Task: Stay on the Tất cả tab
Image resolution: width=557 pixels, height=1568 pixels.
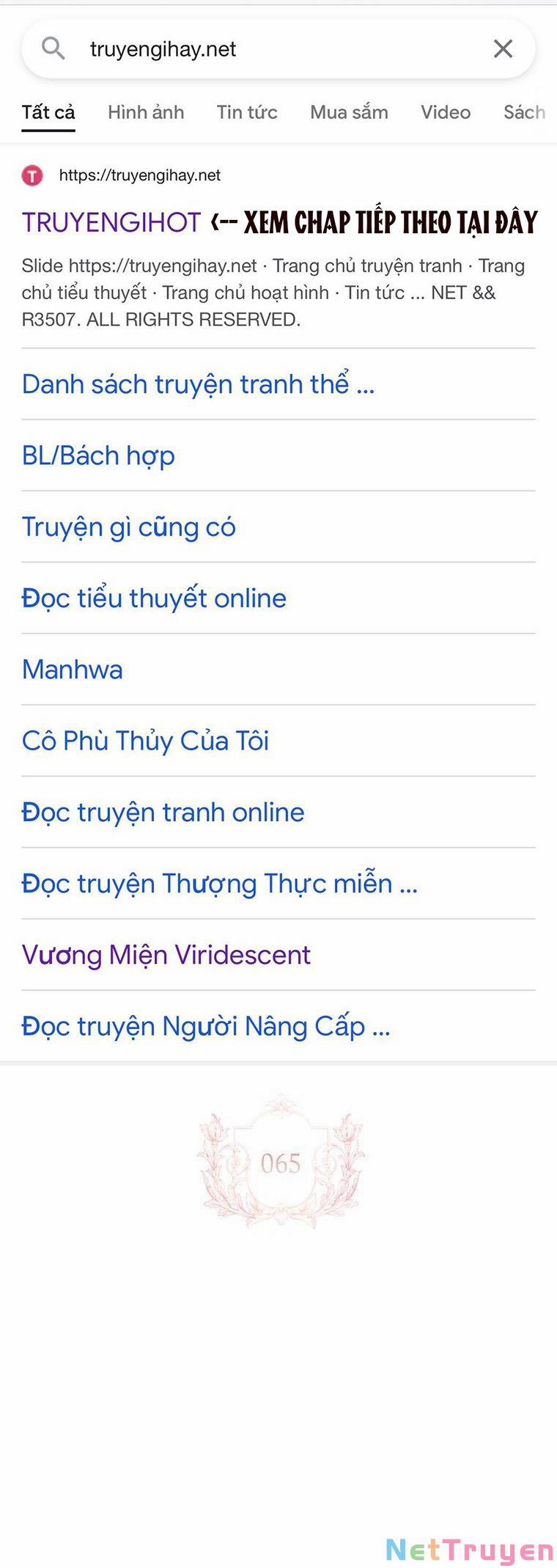Action: [x=48, y=112]
